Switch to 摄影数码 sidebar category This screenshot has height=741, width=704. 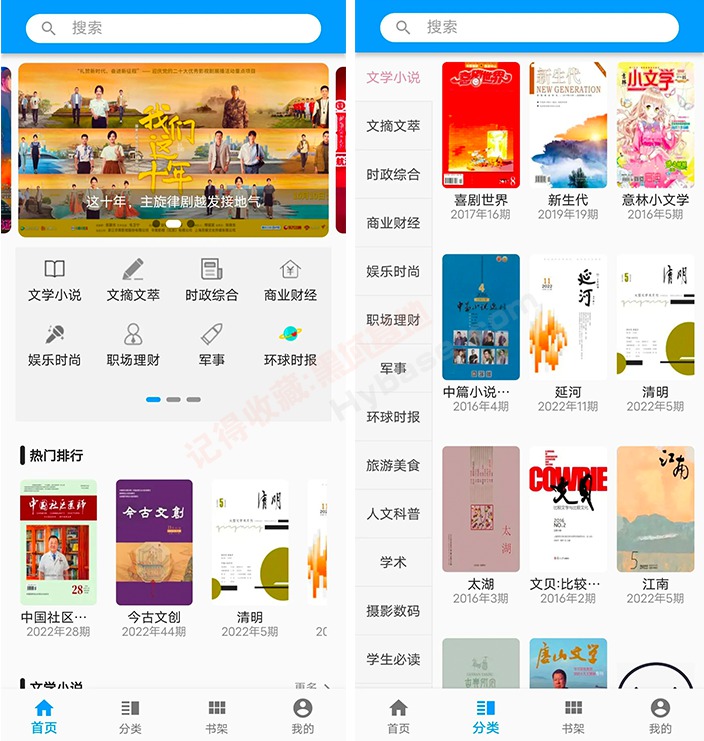point(393,610)
